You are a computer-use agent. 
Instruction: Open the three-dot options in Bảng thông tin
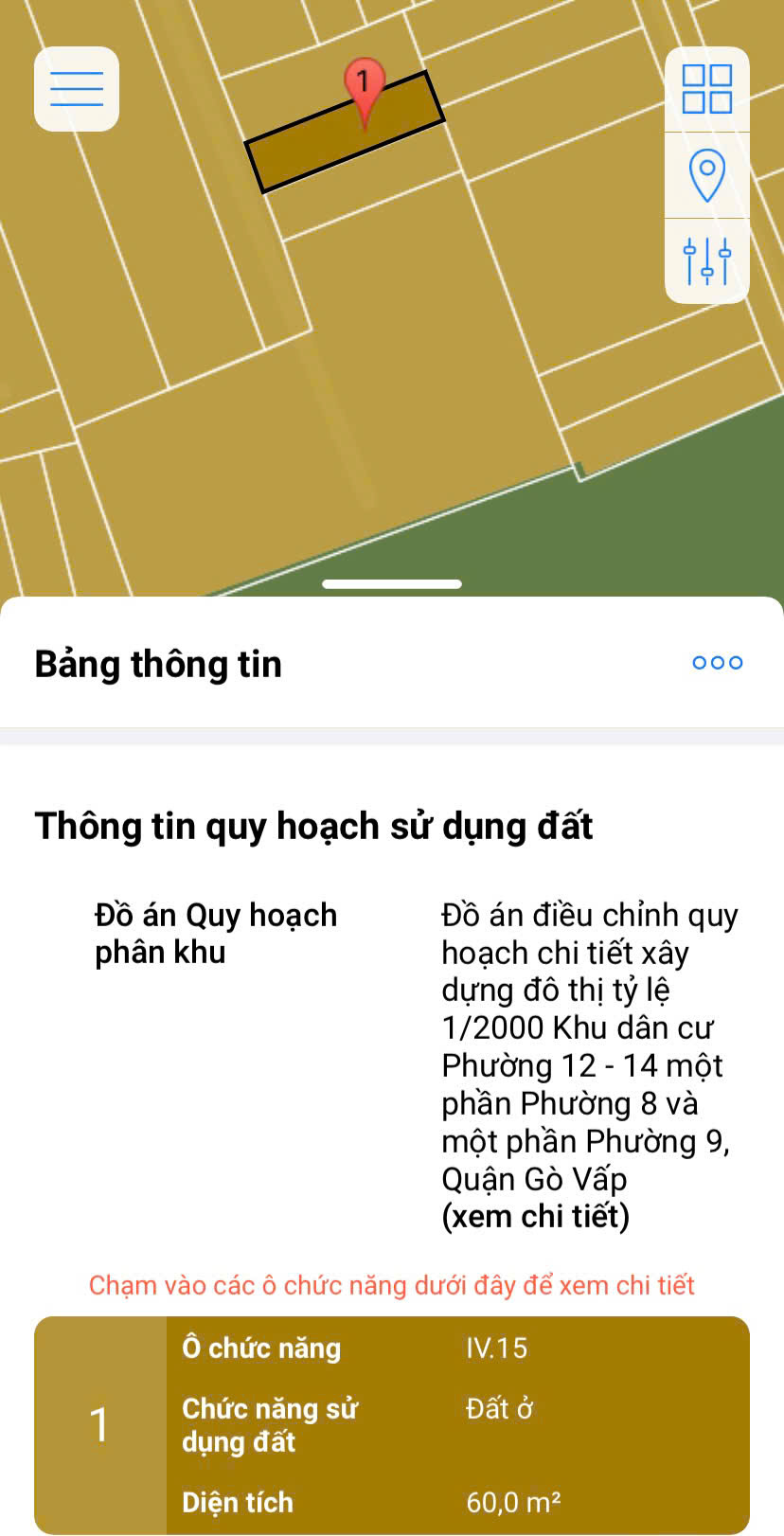tap(718, 663)
